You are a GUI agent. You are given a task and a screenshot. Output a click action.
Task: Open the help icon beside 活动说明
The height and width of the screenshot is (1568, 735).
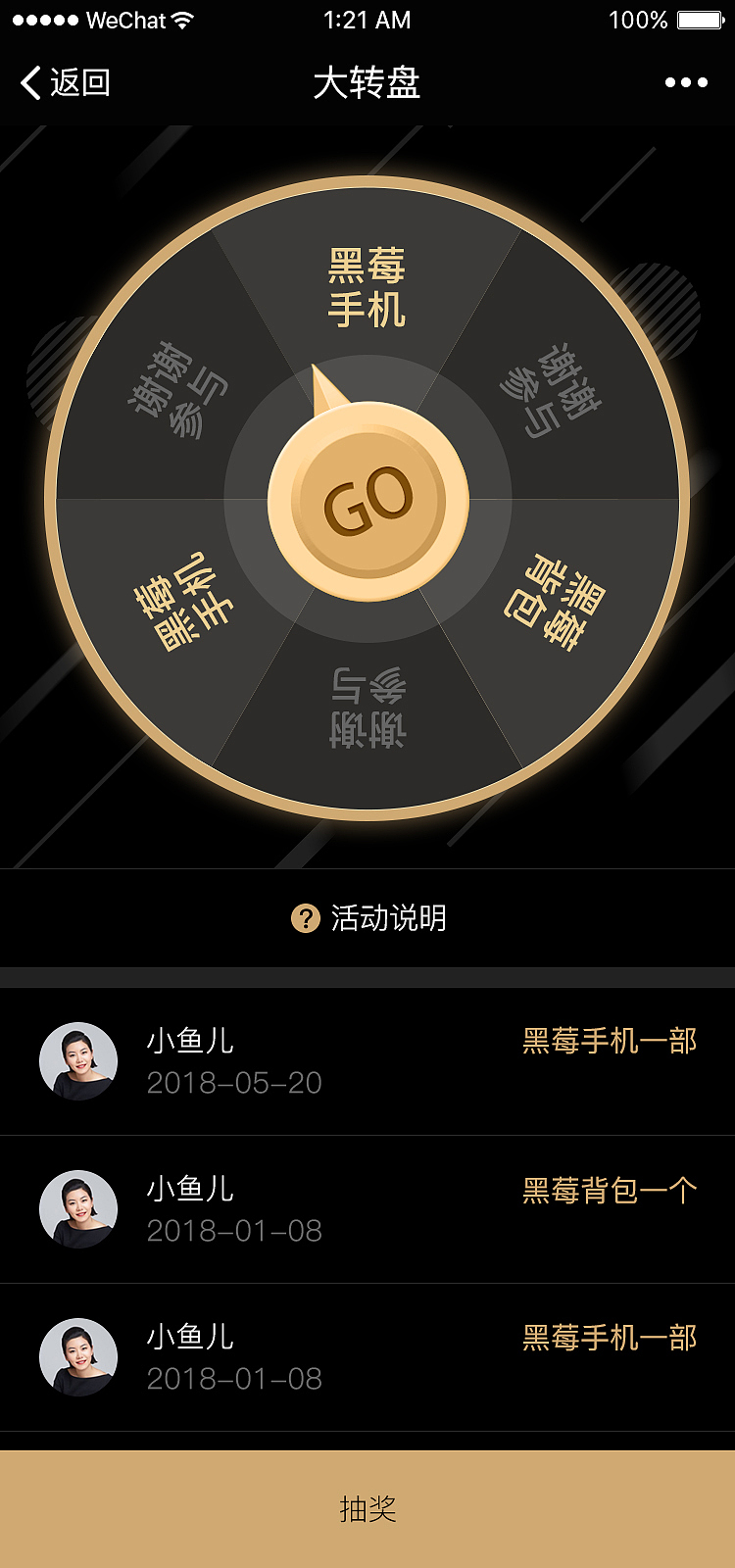(x=305, y=919)
